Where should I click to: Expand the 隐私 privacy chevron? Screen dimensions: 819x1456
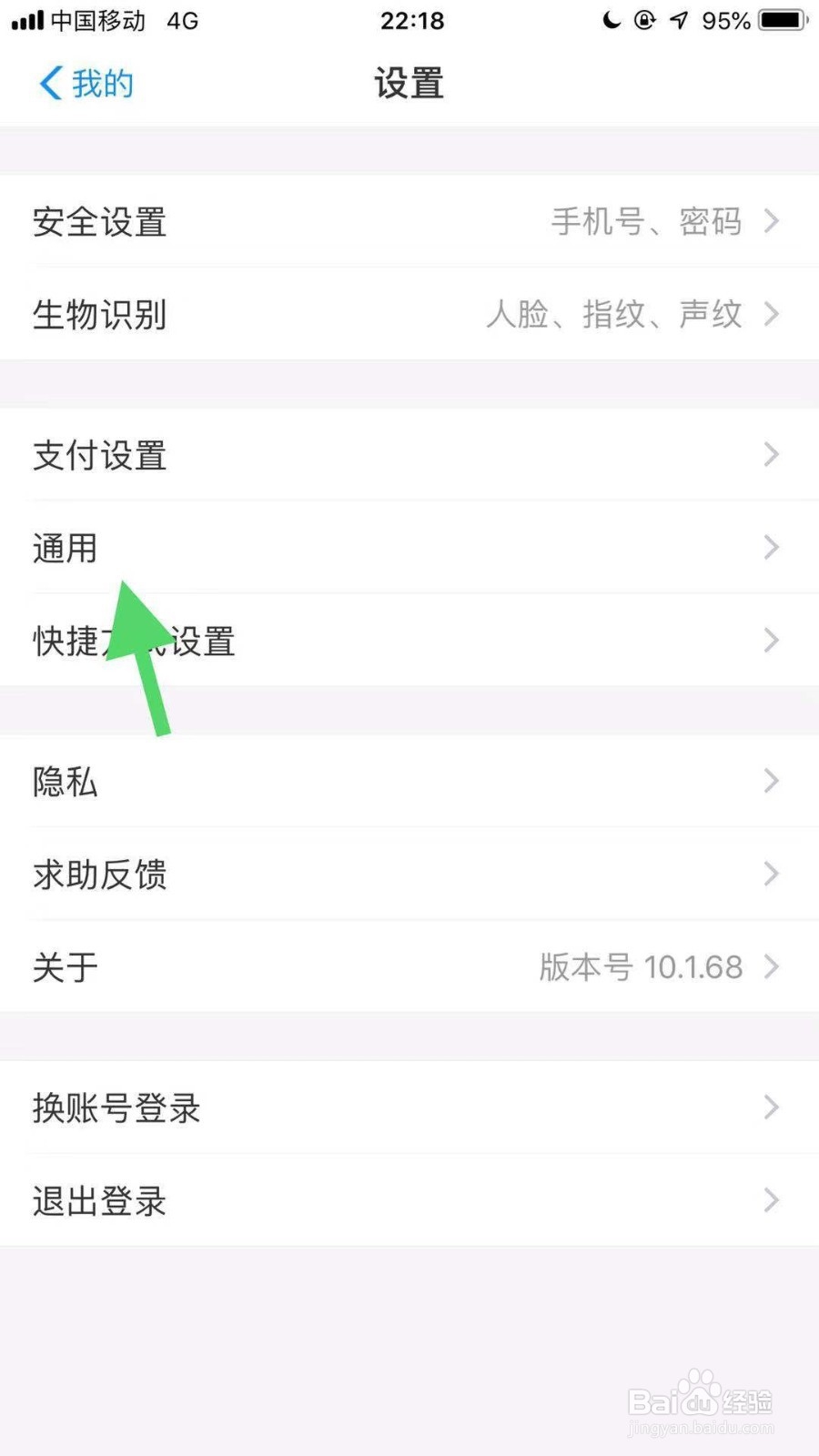tap(771, 781)
